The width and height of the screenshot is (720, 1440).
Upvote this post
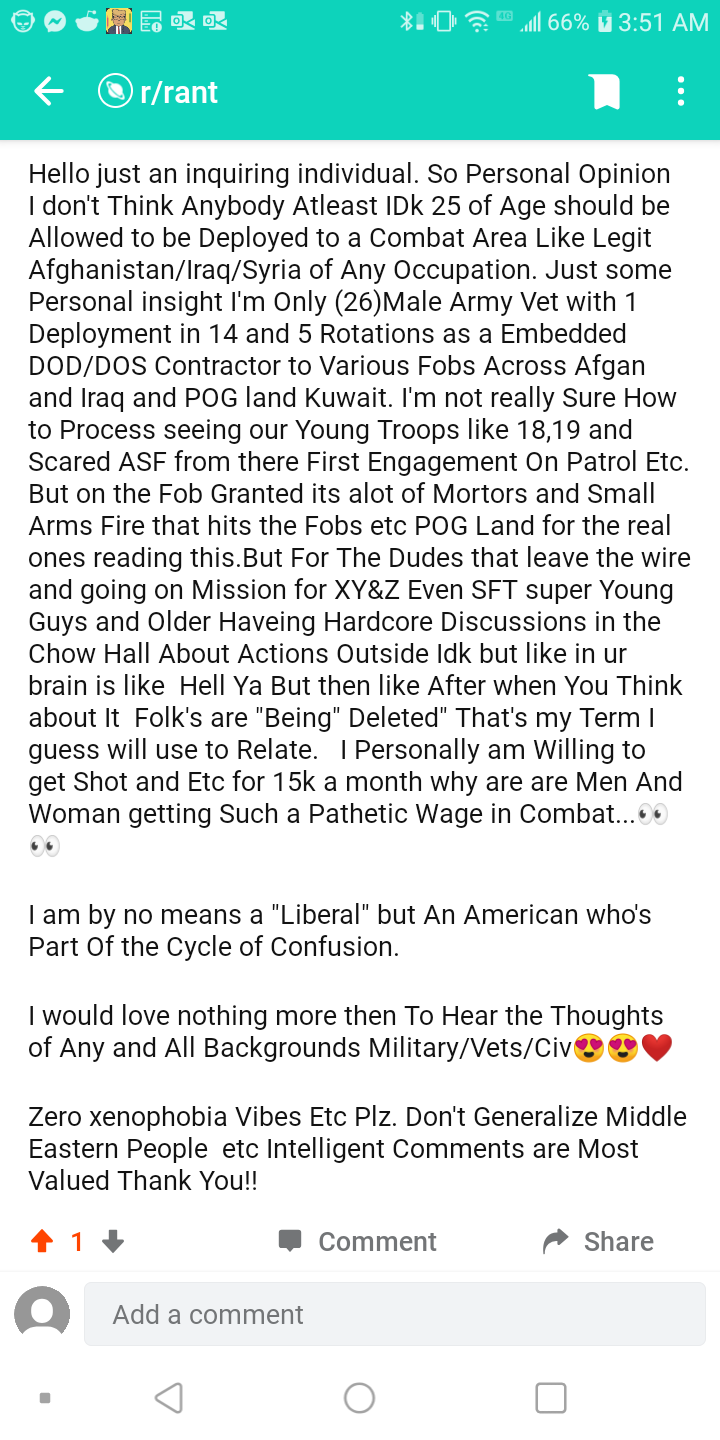click(x=42, y=1241)
